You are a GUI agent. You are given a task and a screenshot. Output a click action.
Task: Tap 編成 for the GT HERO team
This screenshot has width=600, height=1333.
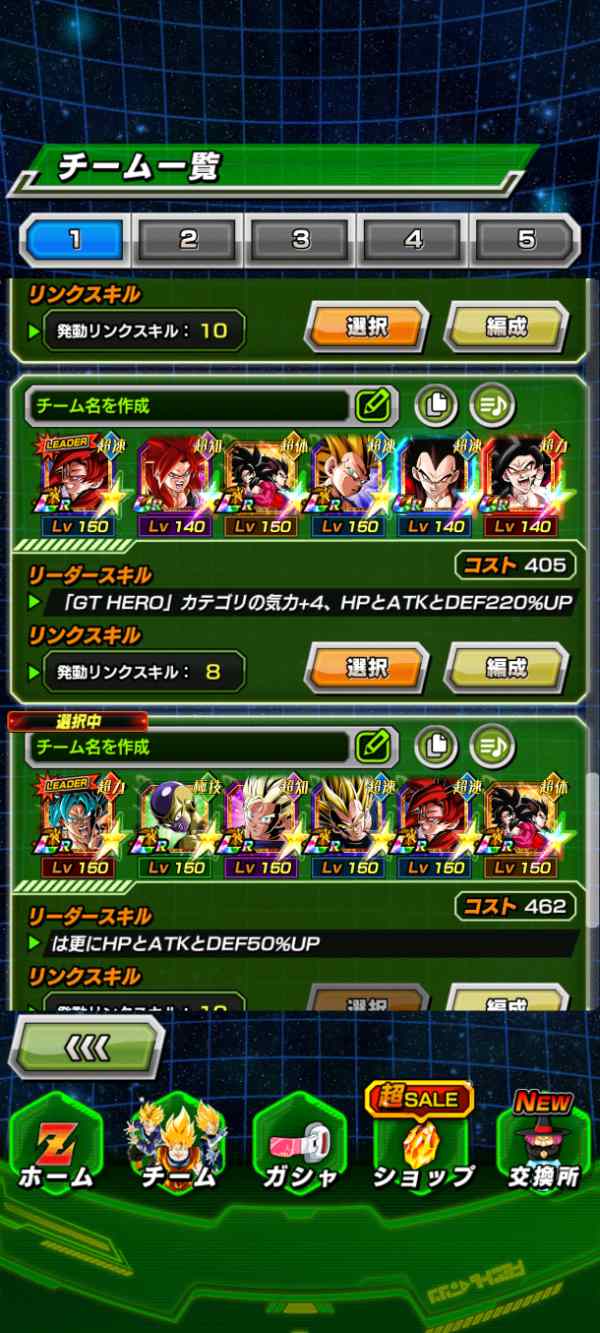pos(505,668)
